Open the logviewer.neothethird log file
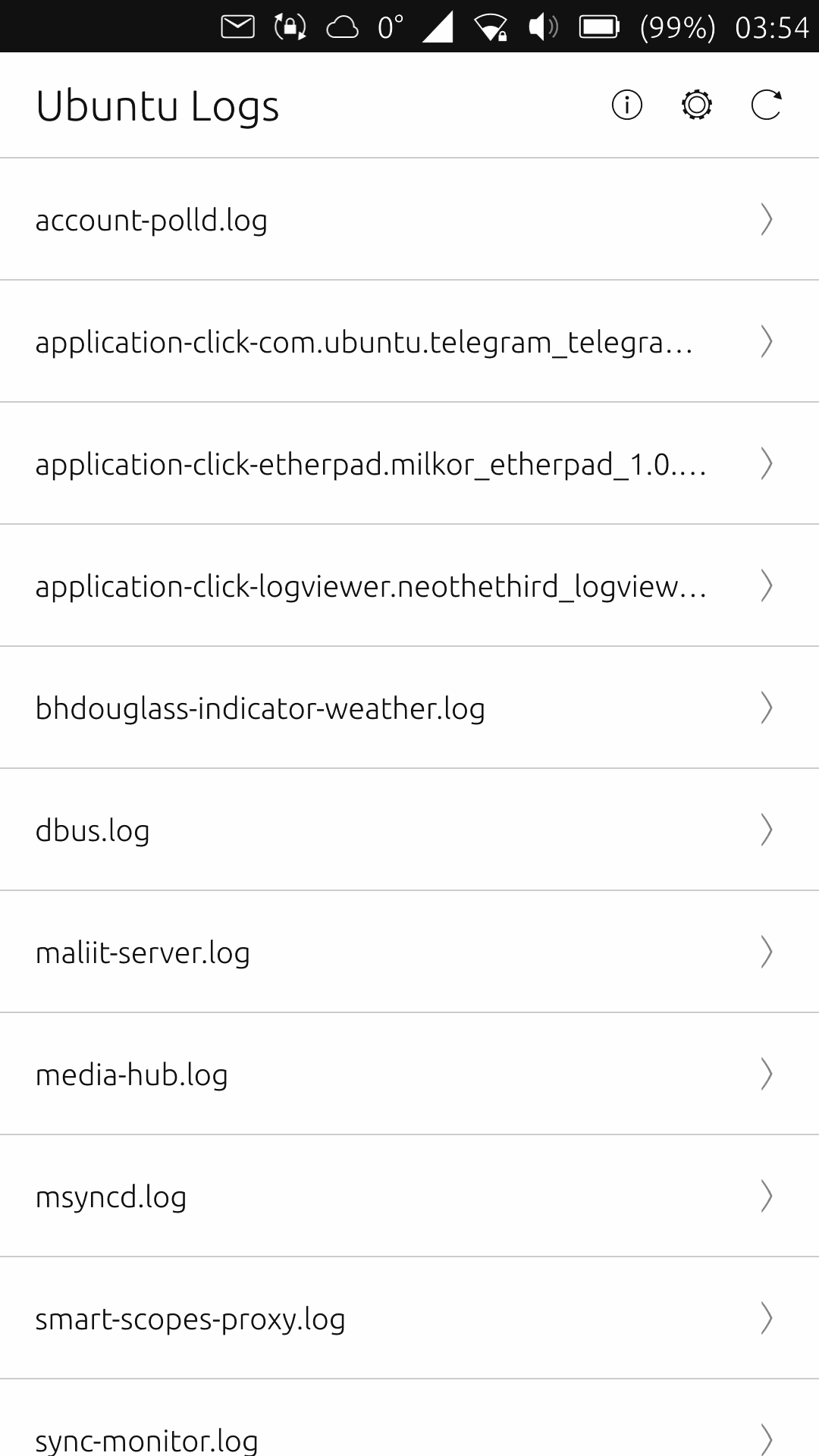 (409, 585)
